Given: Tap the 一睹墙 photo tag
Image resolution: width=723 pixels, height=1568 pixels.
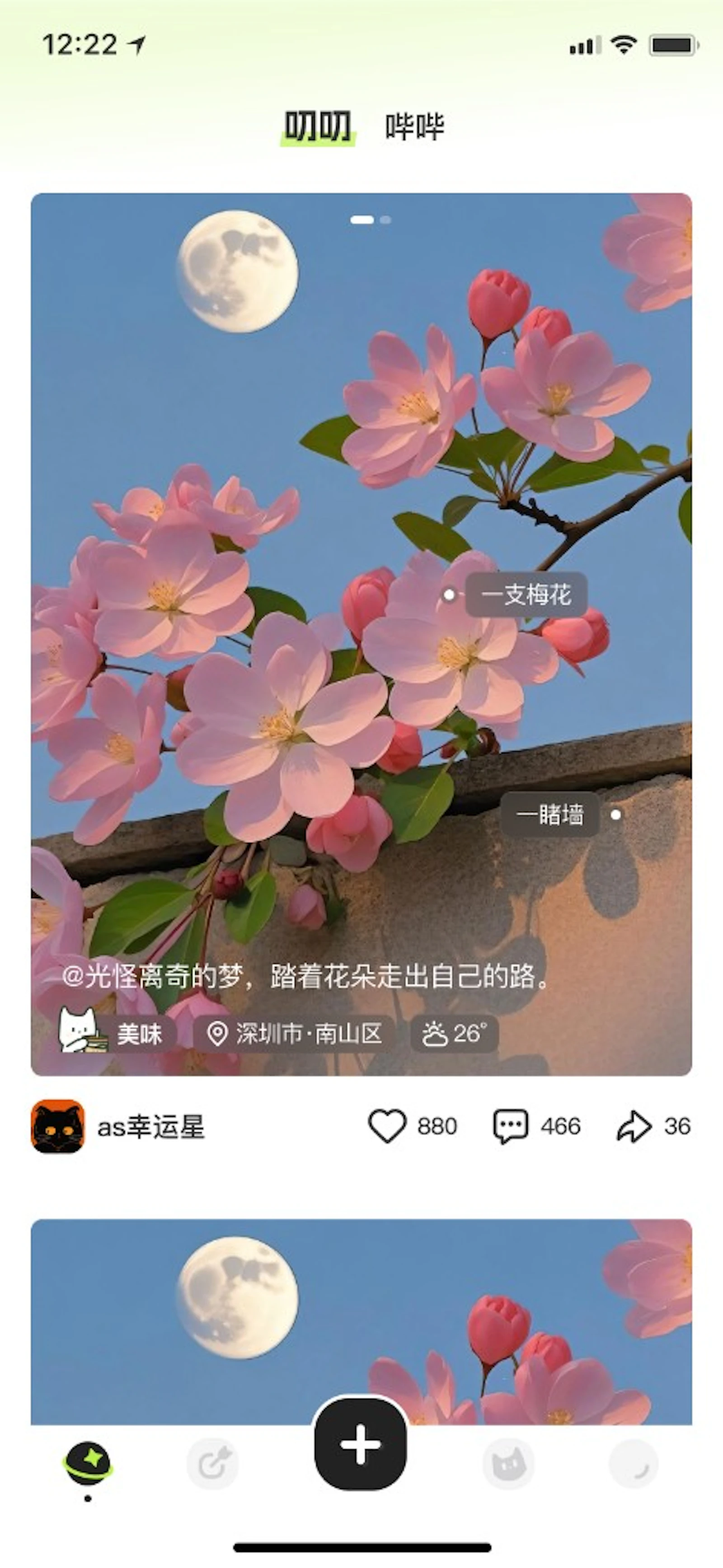Looking at the screenshot, I should pyautogui.click(x=550, y=814).
